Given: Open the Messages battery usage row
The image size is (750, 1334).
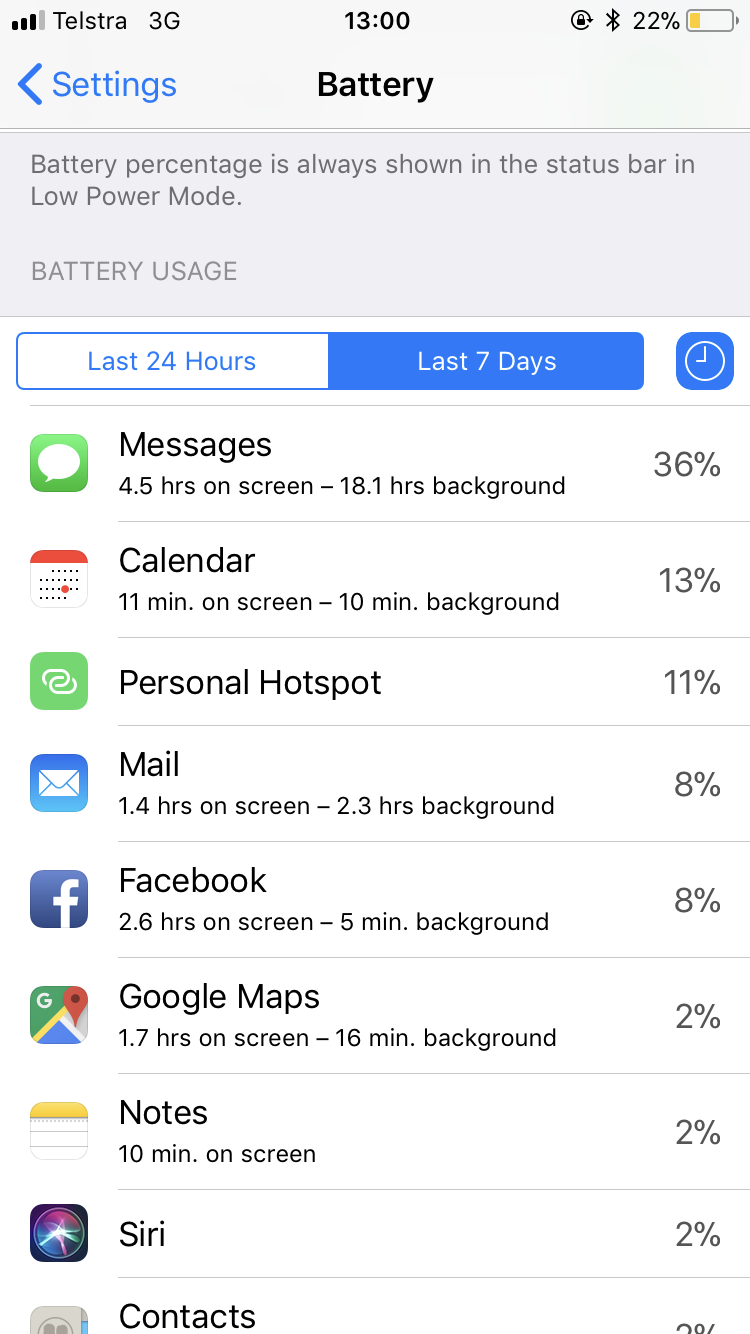Looking at the screenshot, I should coord(375,464).
